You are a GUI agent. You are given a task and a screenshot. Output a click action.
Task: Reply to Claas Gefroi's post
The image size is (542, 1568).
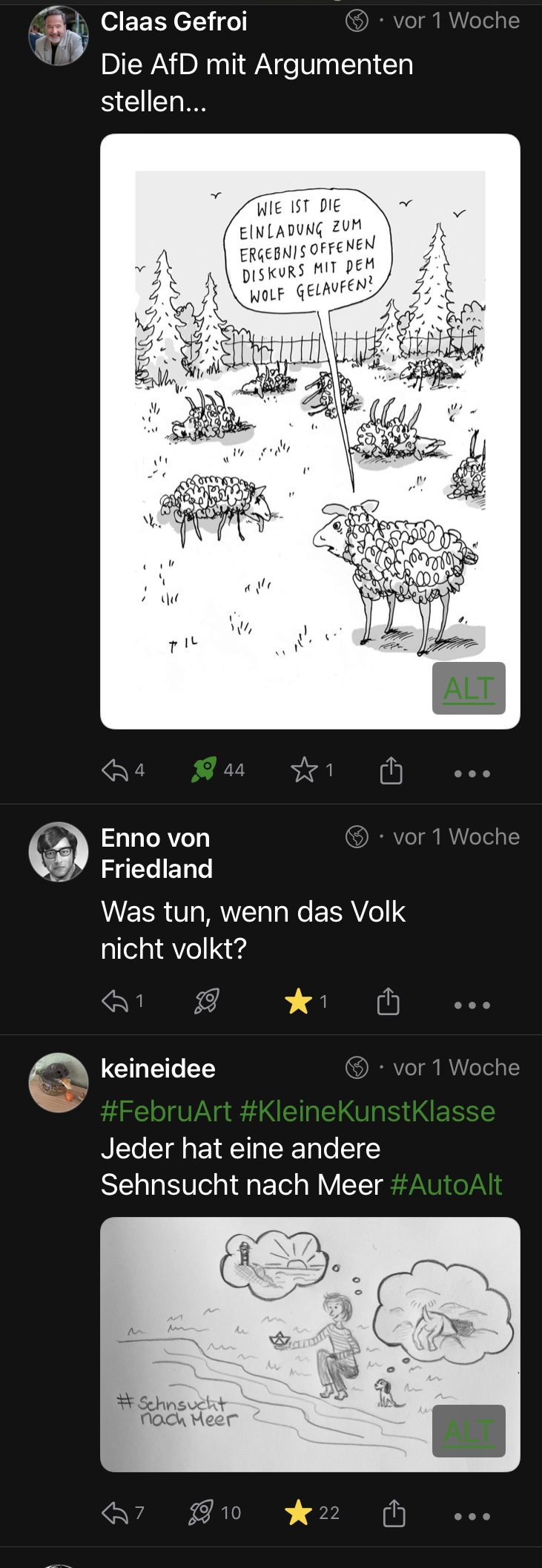click(x=115, y=770)
